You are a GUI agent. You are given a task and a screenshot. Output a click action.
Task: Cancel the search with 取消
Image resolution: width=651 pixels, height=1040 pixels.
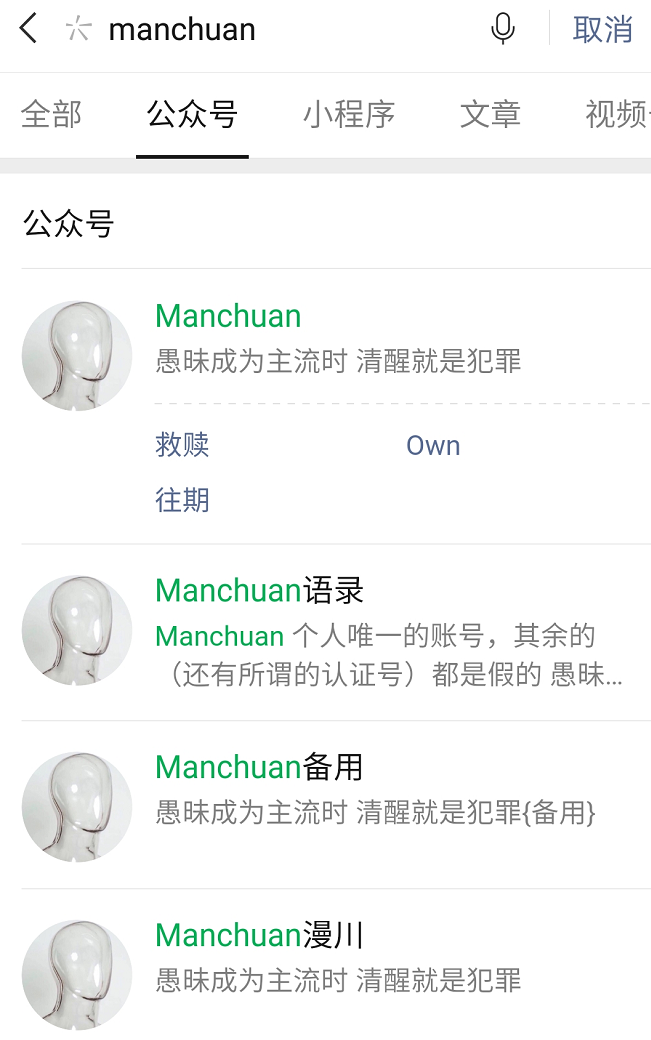click(x=602, y=30)
